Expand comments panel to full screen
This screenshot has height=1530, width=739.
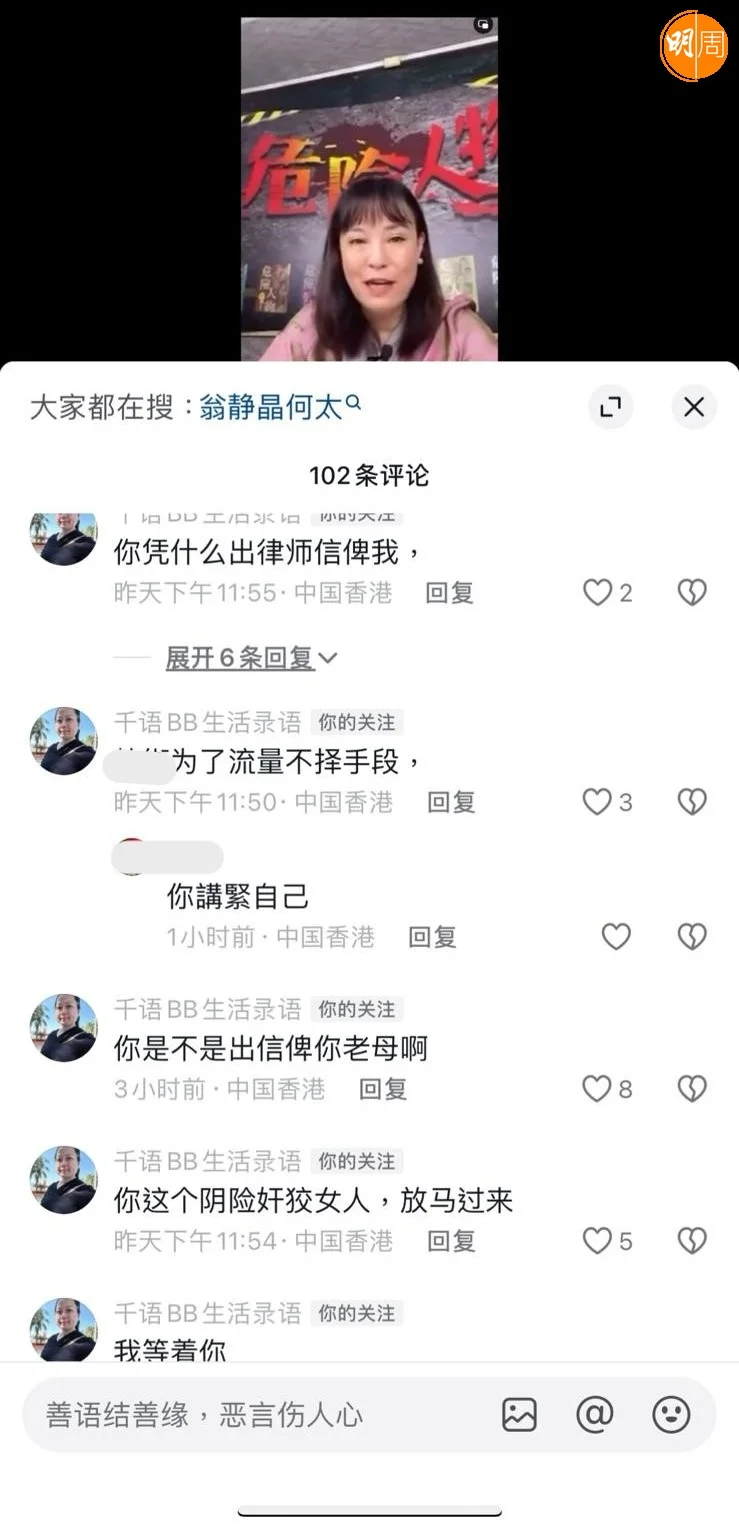click(x=610, y=407)
